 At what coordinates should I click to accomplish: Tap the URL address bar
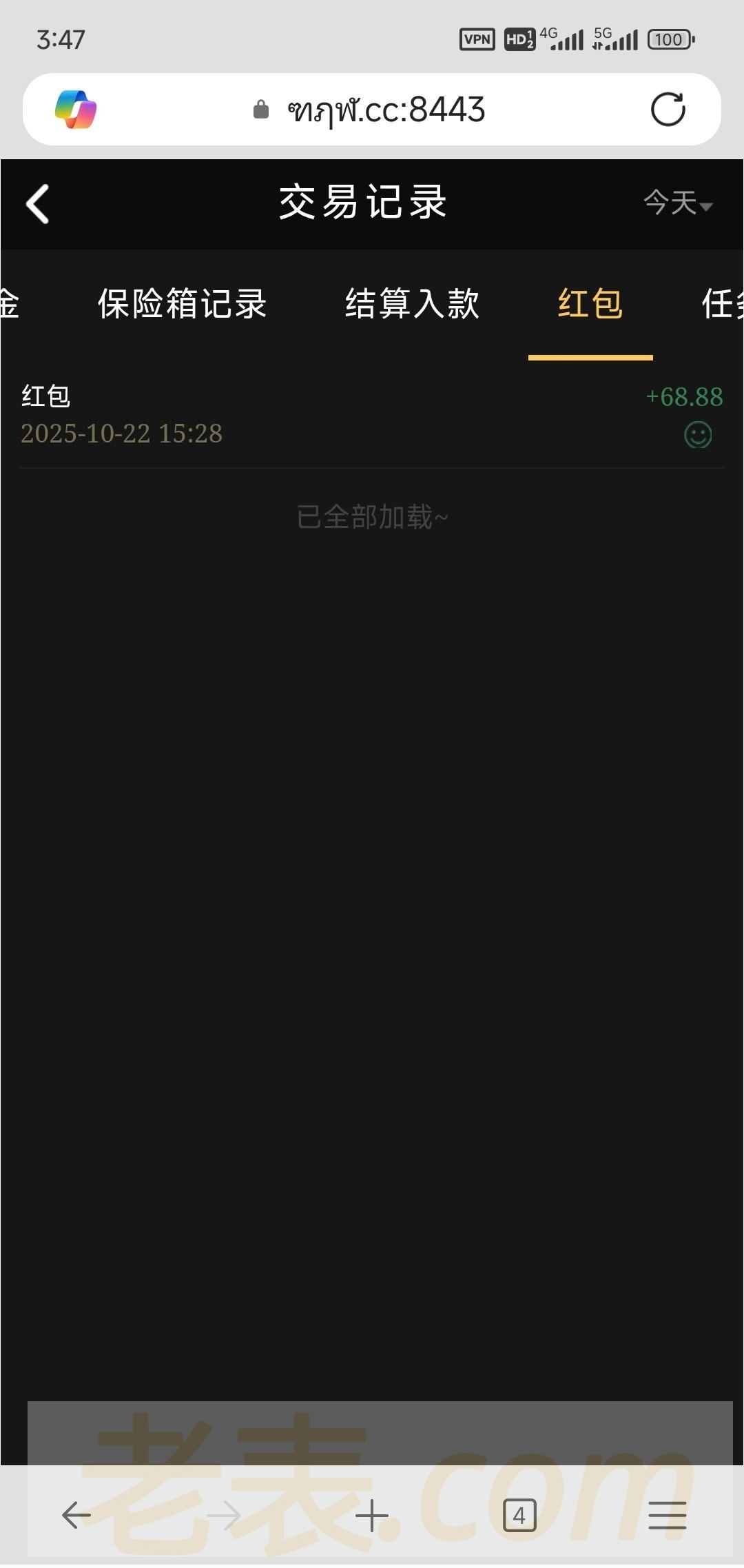386,110
